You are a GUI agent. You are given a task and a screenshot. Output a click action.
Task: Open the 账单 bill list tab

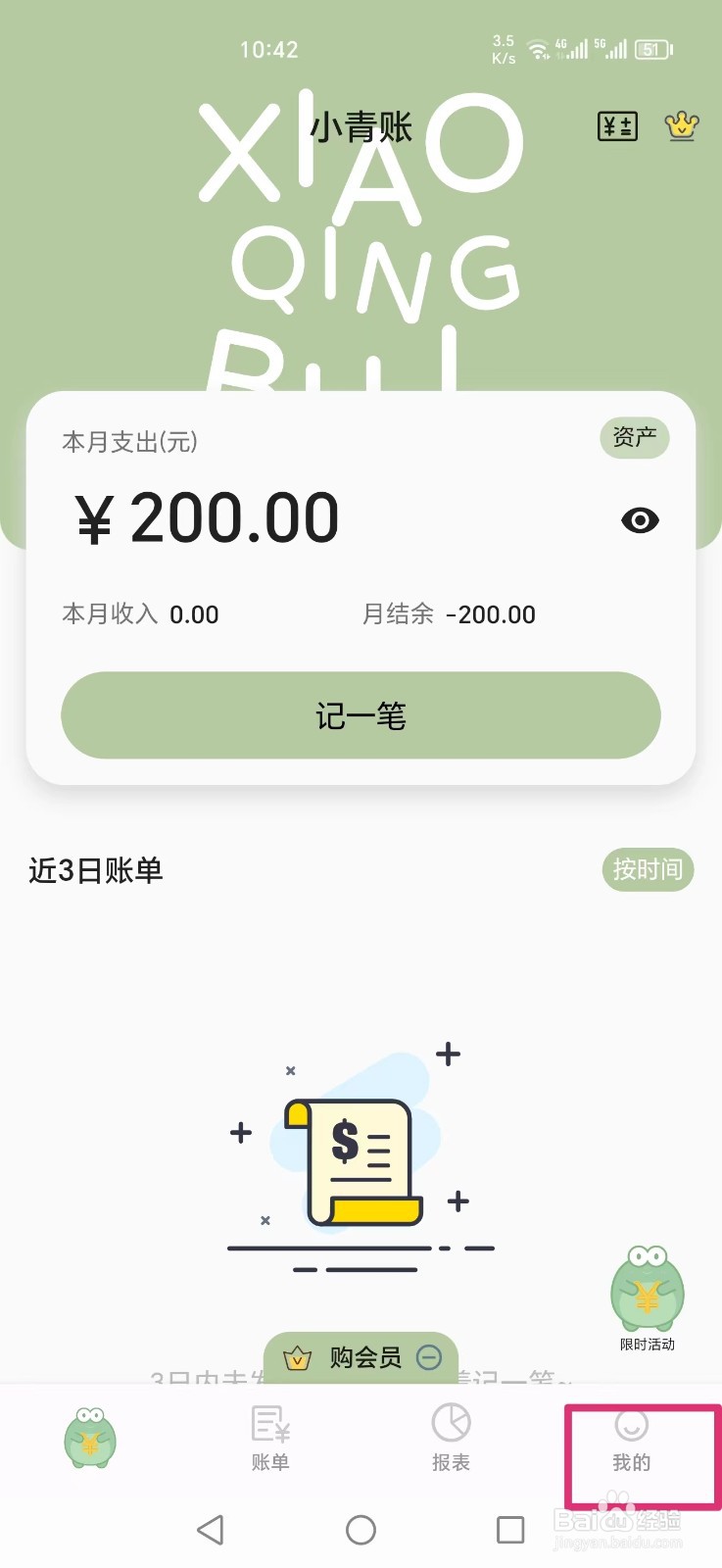click(x=269, y=1441)
